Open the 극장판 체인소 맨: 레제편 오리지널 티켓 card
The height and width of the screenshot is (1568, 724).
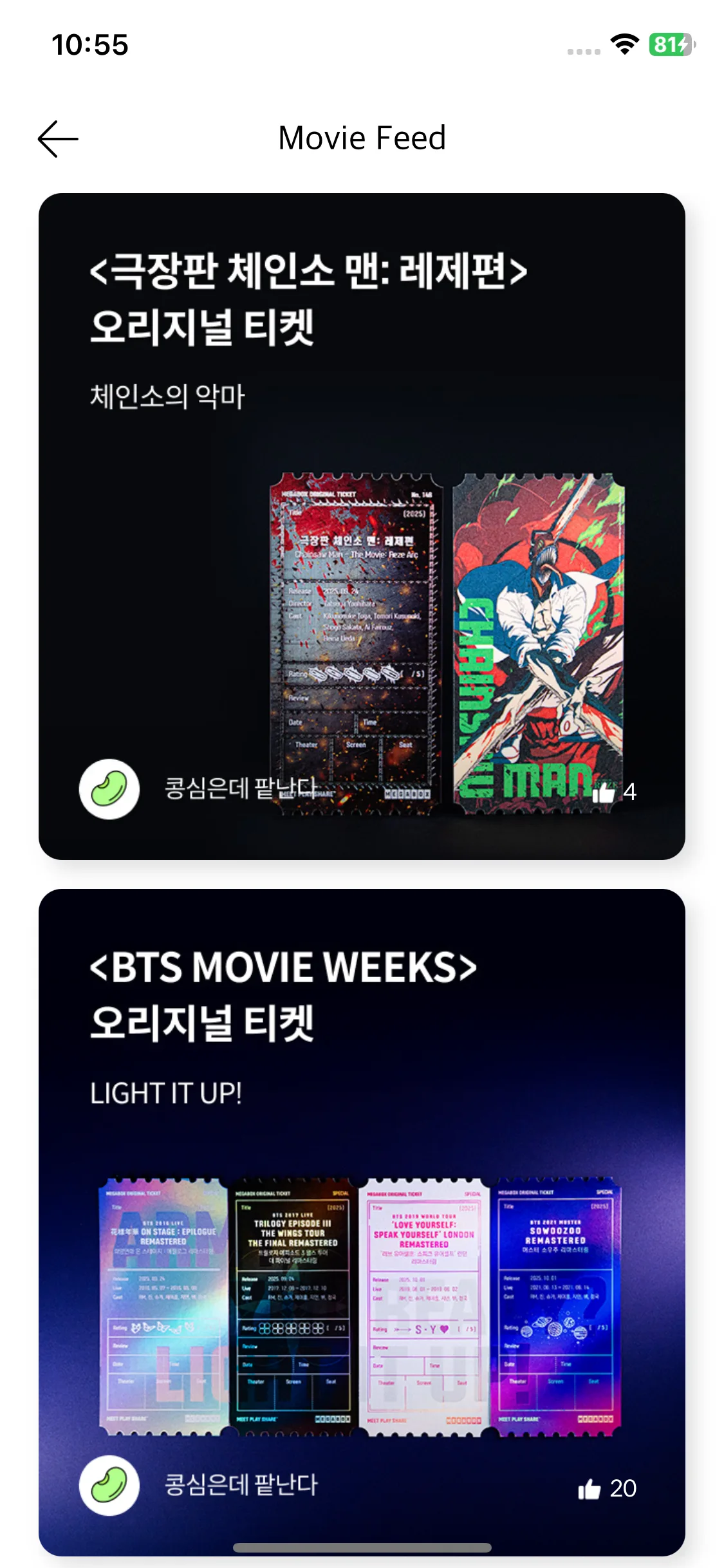362,526
